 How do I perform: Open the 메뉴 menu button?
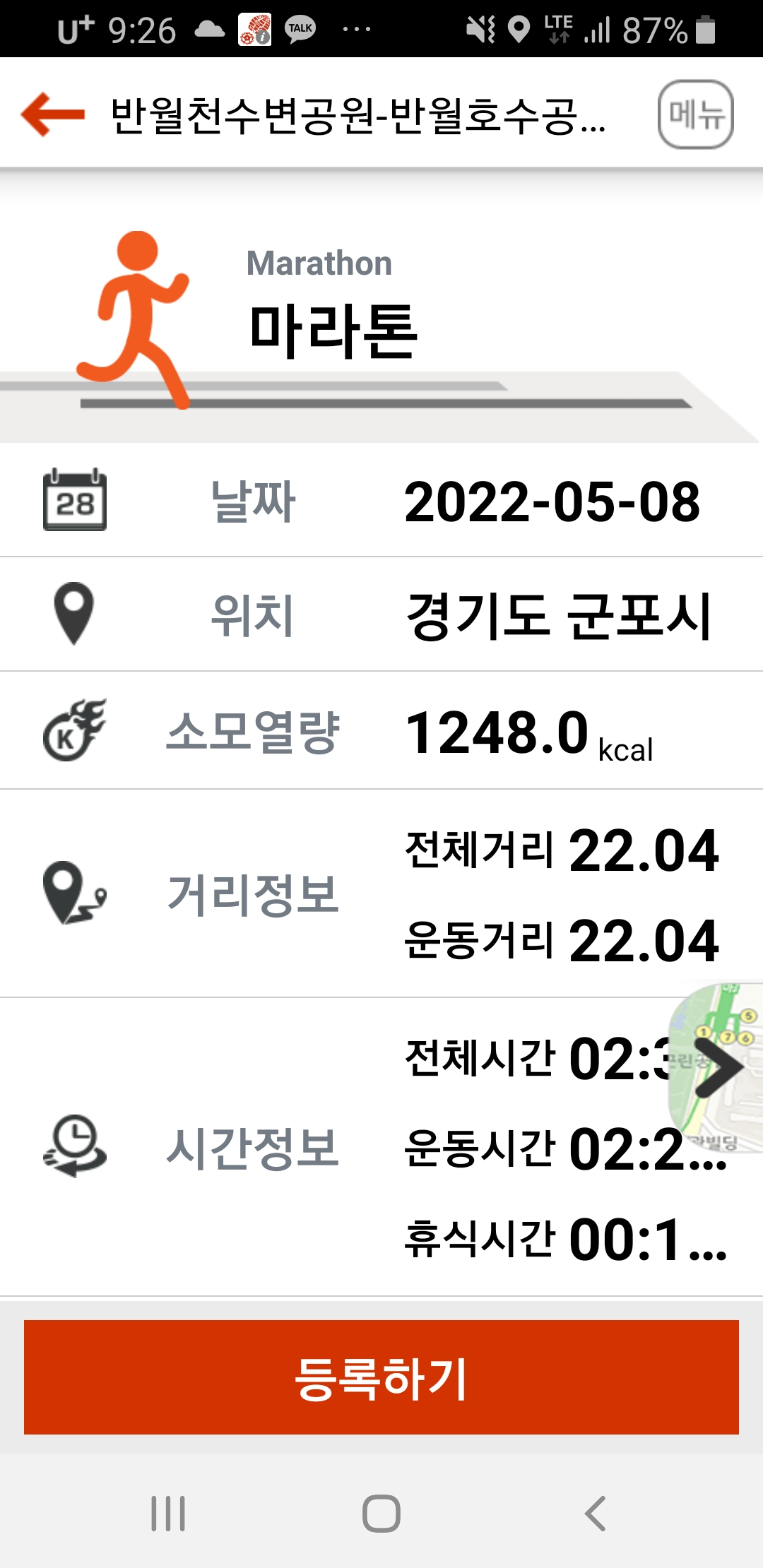[x=695, y=114]
